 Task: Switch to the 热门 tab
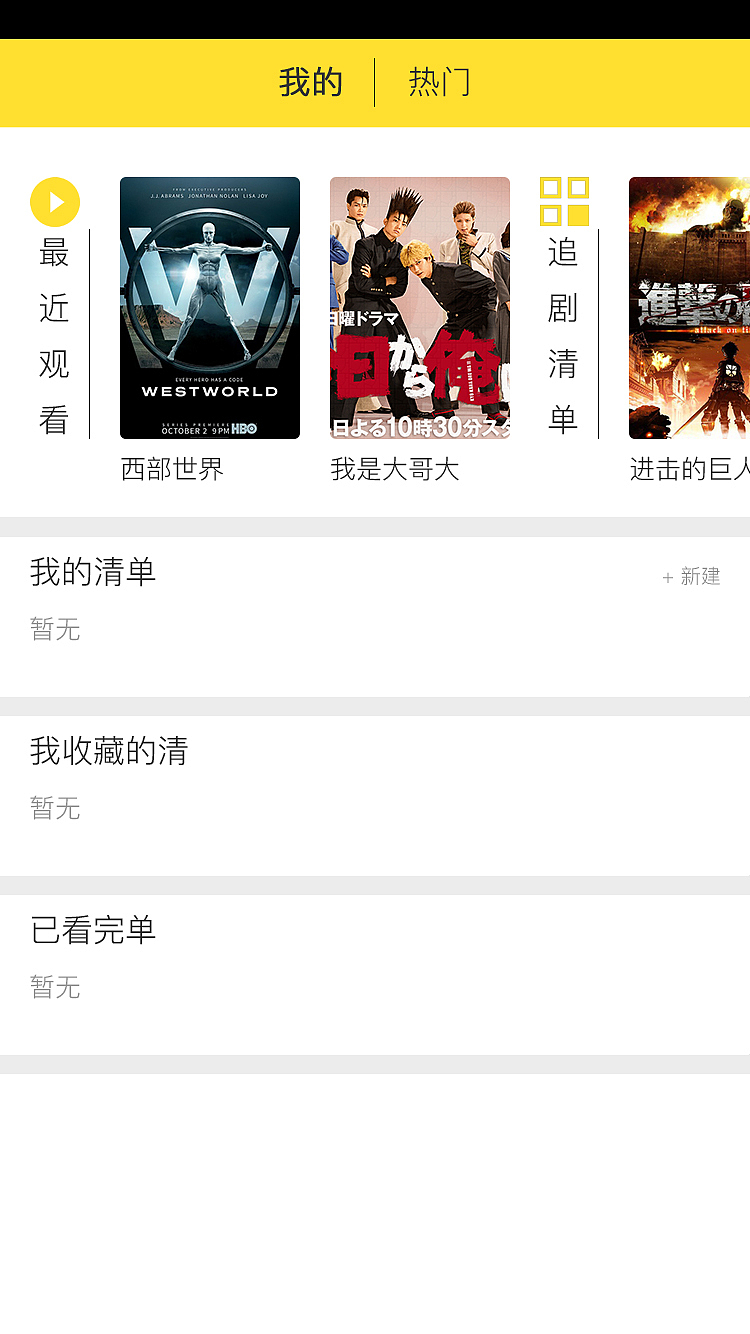(439, 83)
